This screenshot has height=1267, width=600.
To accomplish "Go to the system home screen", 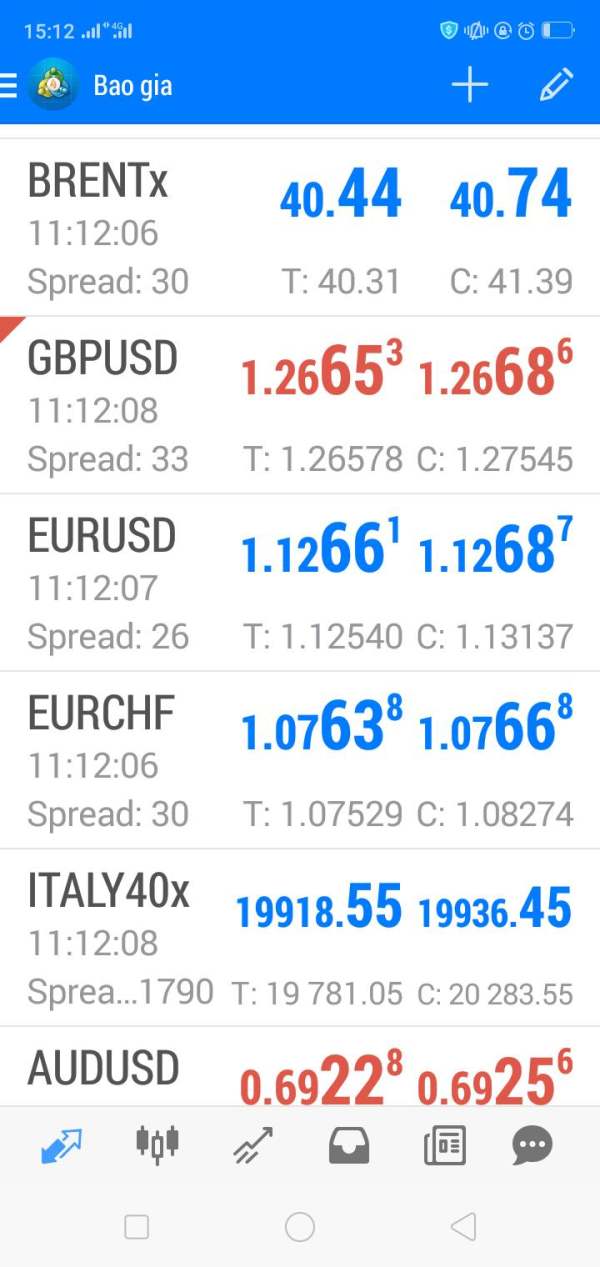I will pyautogui.click(x=300, y=1227).
